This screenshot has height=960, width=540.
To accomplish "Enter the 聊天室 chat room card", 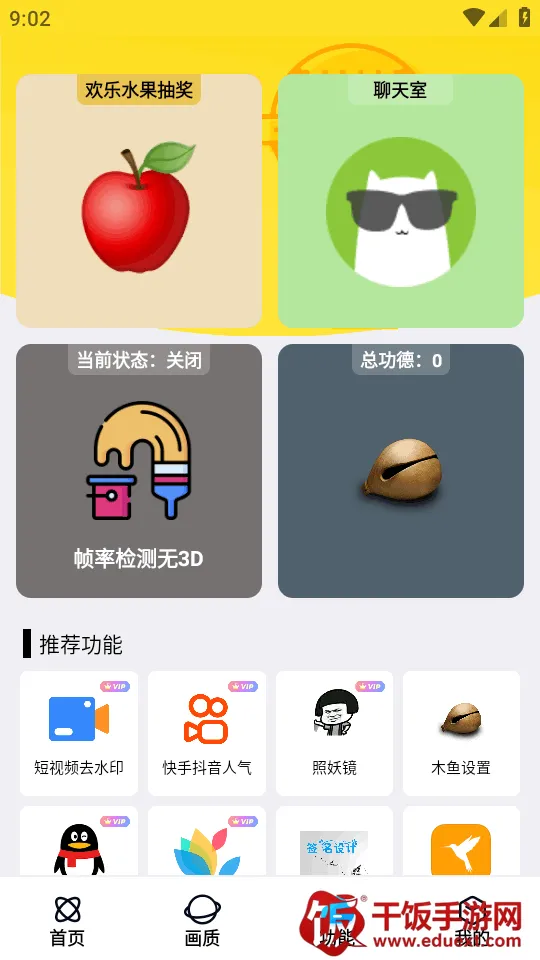I will [x=401, y=201].
